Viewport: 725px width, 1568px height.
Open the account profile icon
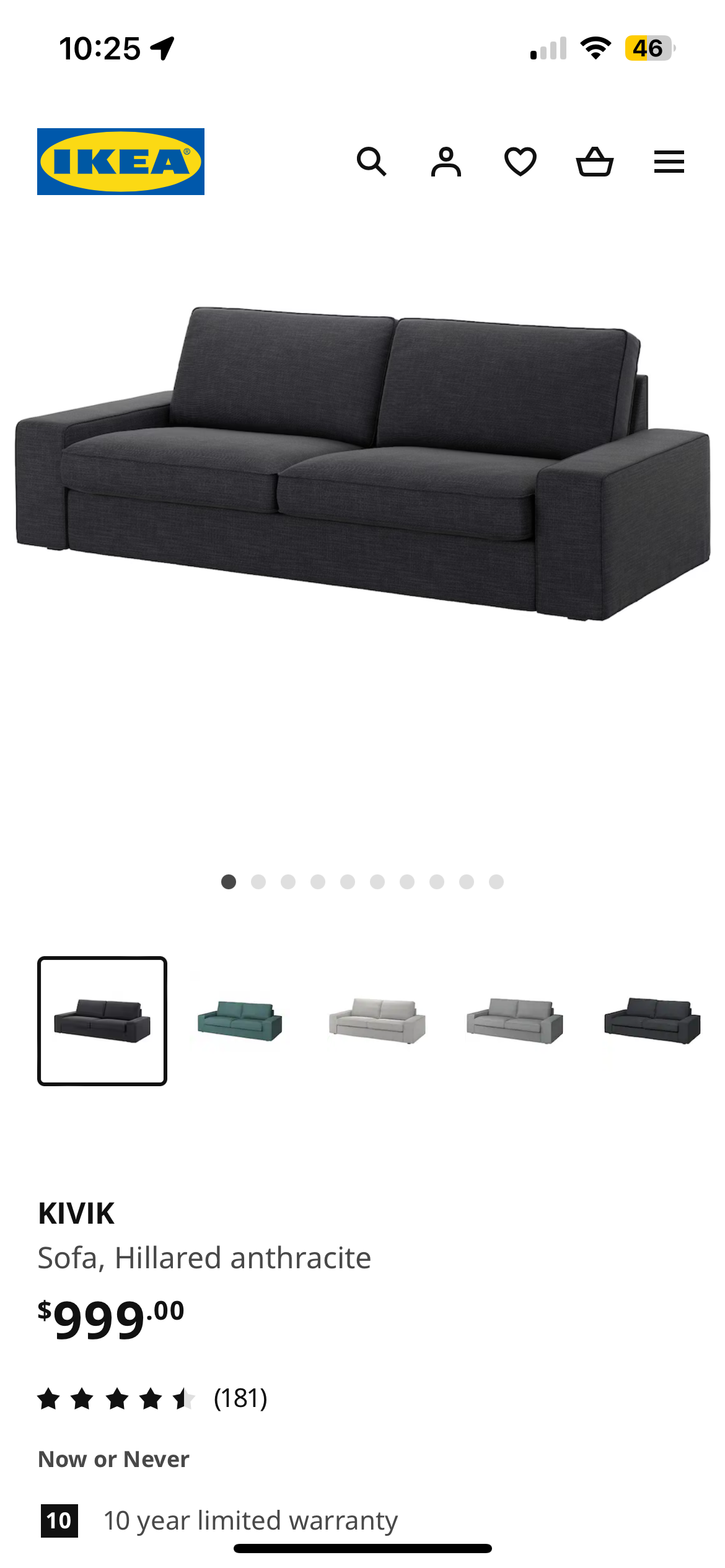point(446,162)
